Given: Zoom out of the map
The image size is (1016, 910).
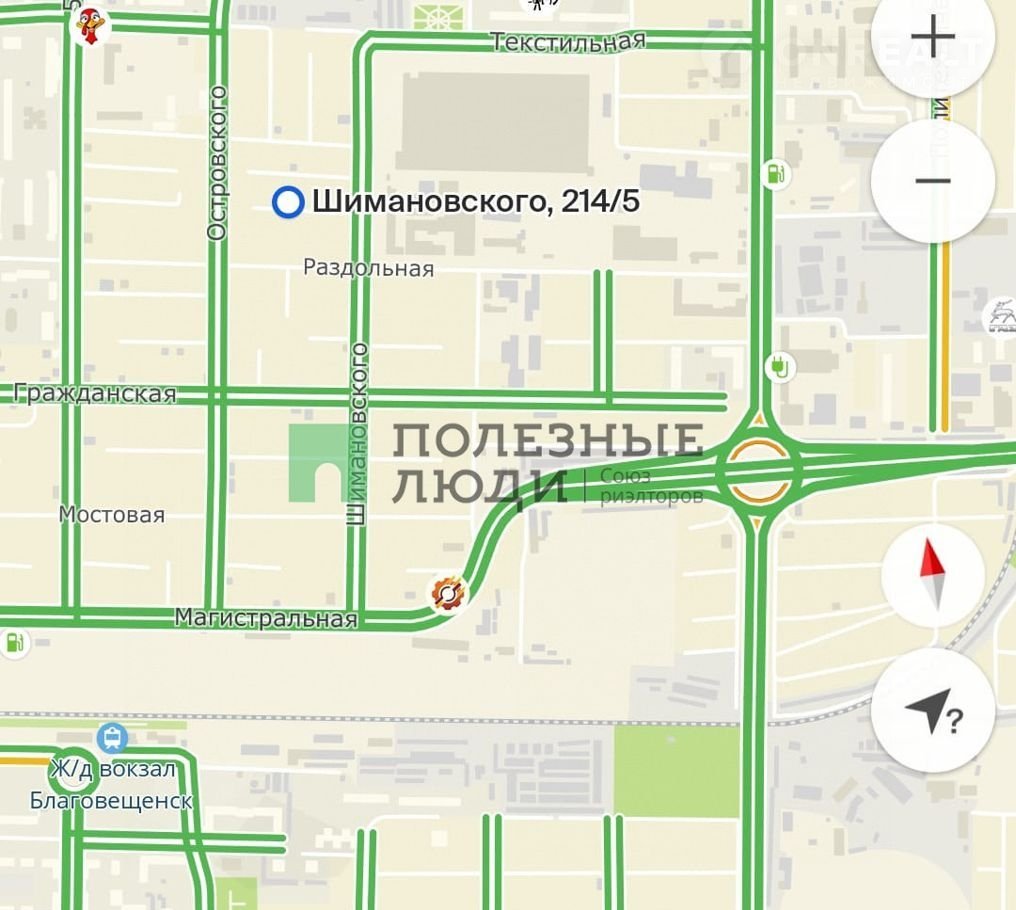Looking at the screenshot, I should point(932,181).
